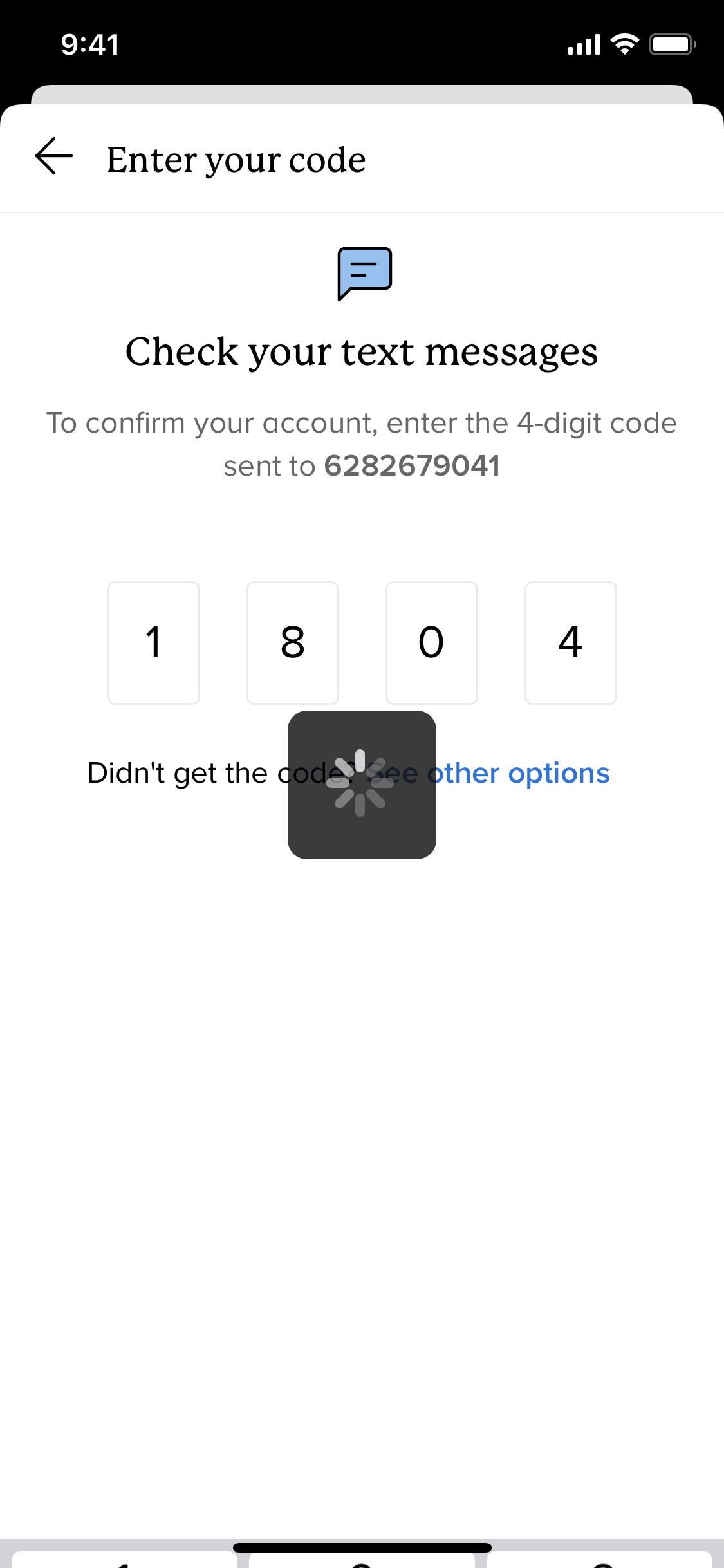
Task: Select the second code box showing 8
Action: click(x=293, y=643)
